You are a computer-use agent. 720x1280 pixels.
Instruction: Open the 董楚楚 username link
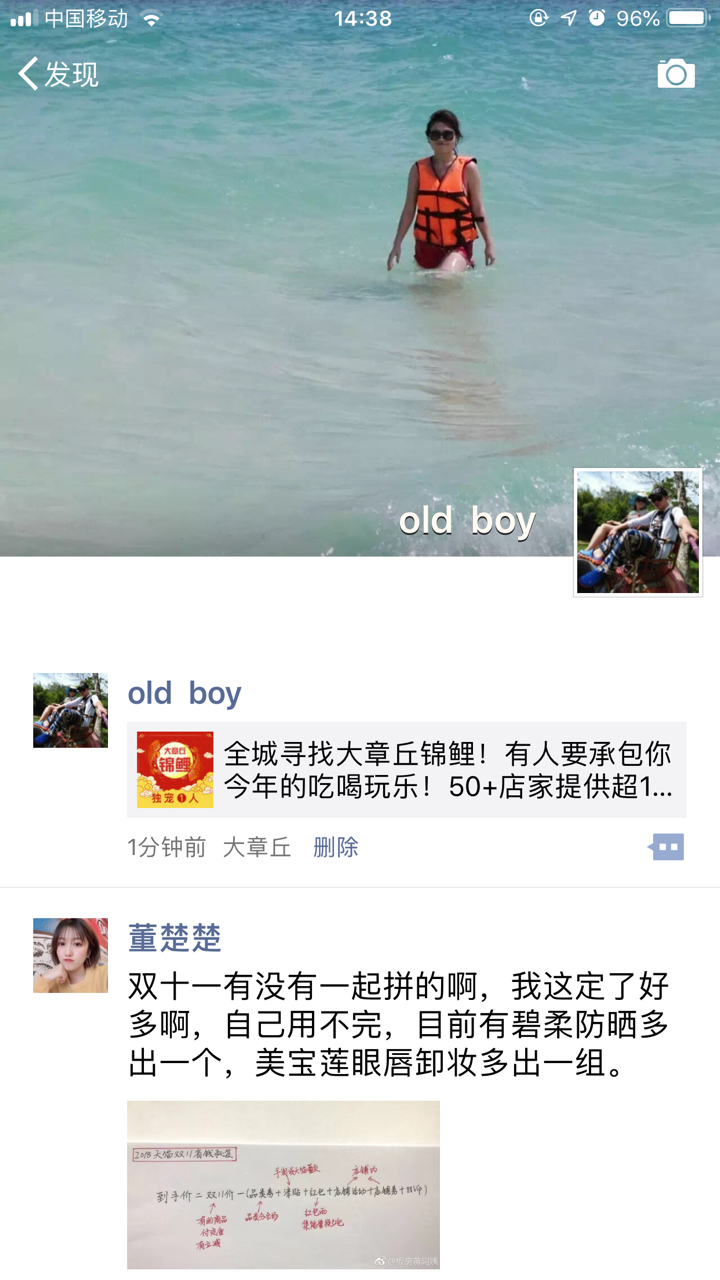coord(174,938)
